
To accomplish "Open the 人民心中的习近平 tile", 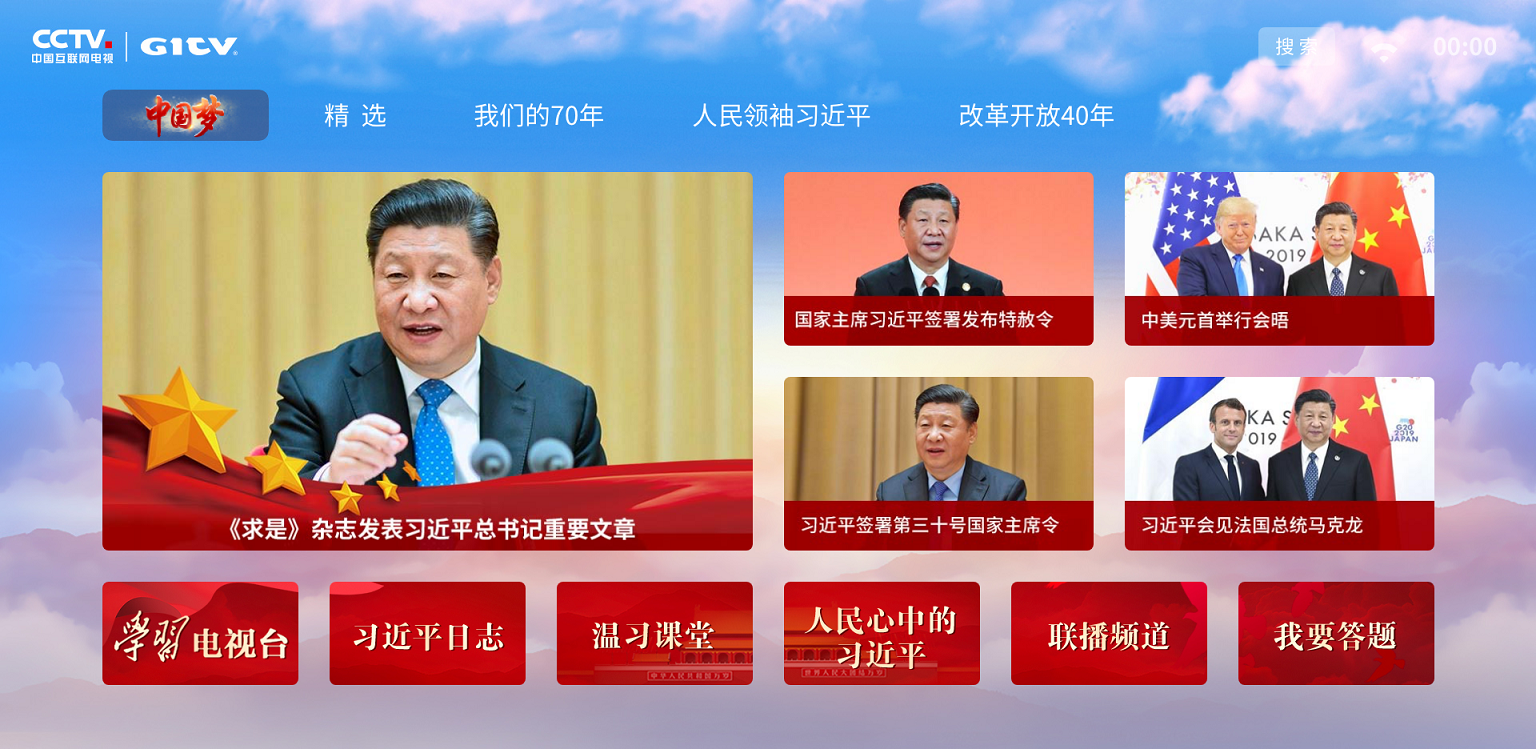I will [881, 633].
